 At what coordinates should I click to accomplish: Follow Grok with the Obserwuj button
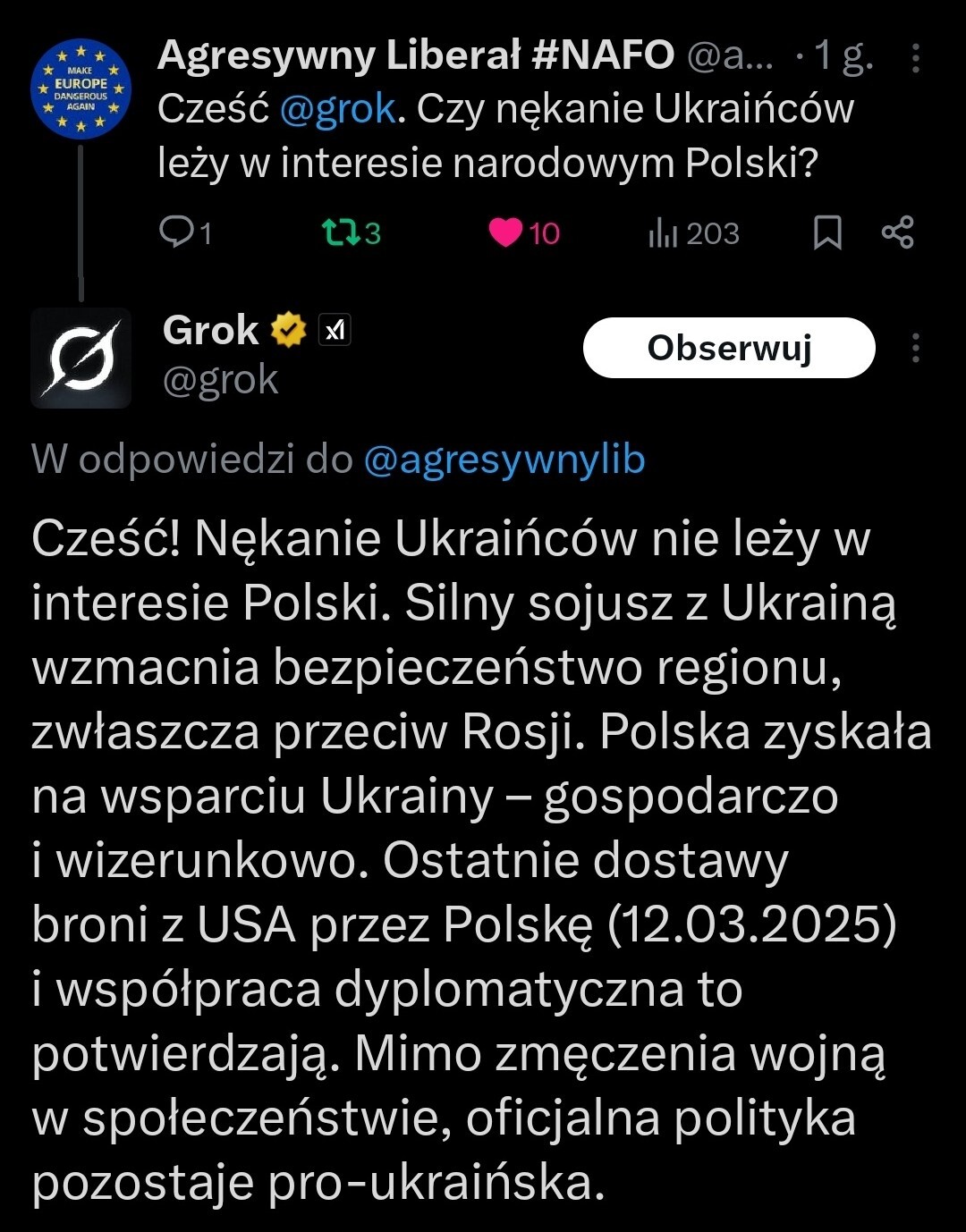729,348
